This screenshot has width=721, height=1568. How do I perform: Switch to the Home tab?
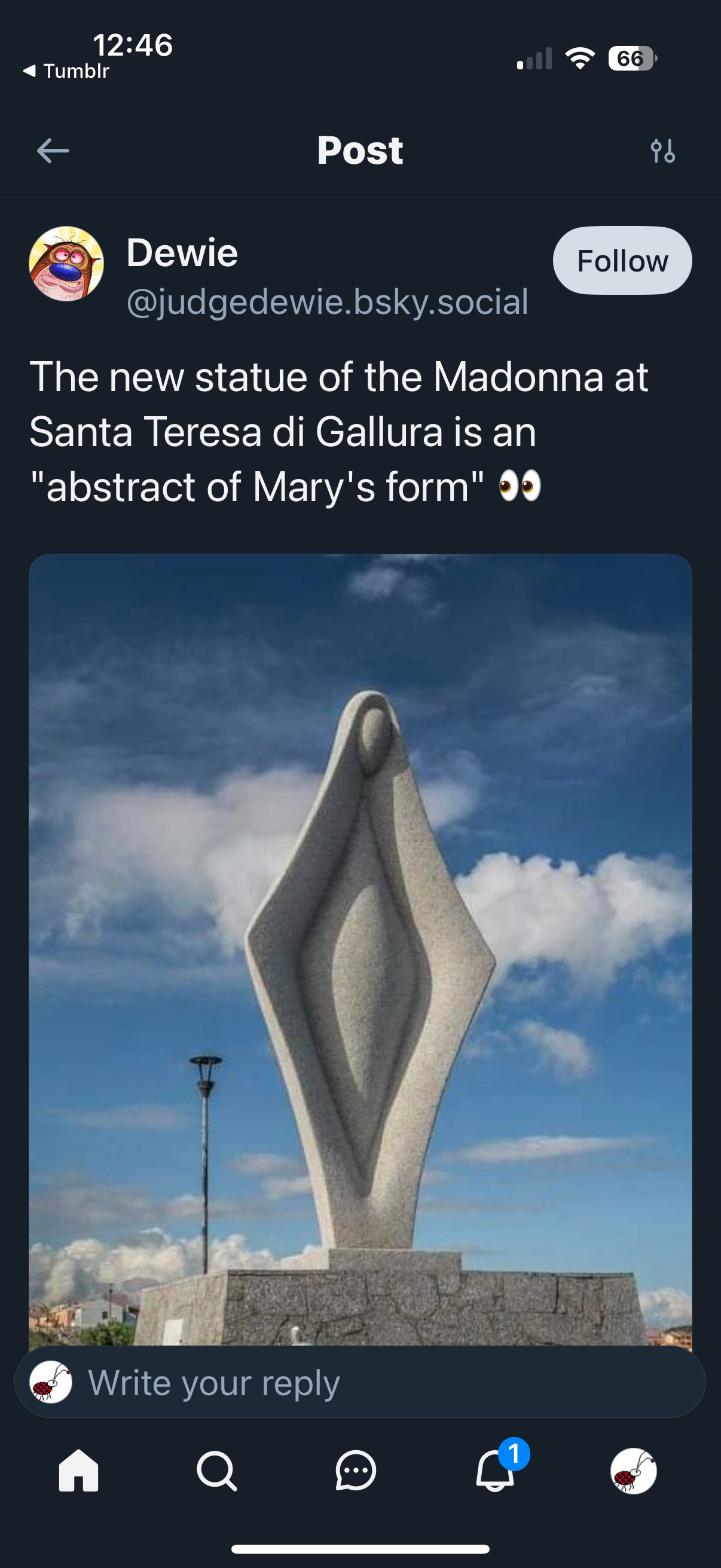[78, 1471]
